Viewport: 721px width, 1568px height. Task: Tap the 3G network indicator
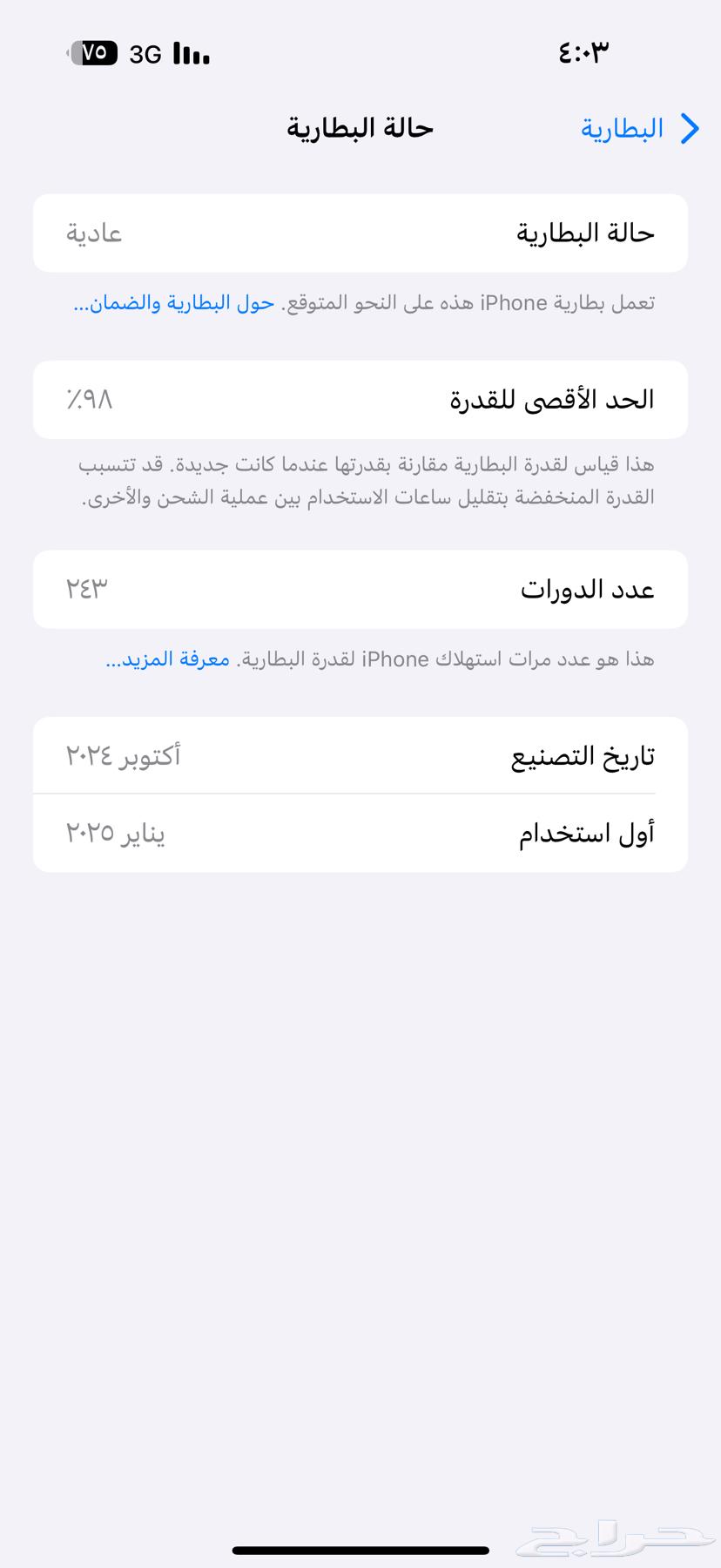coord(144,54)
